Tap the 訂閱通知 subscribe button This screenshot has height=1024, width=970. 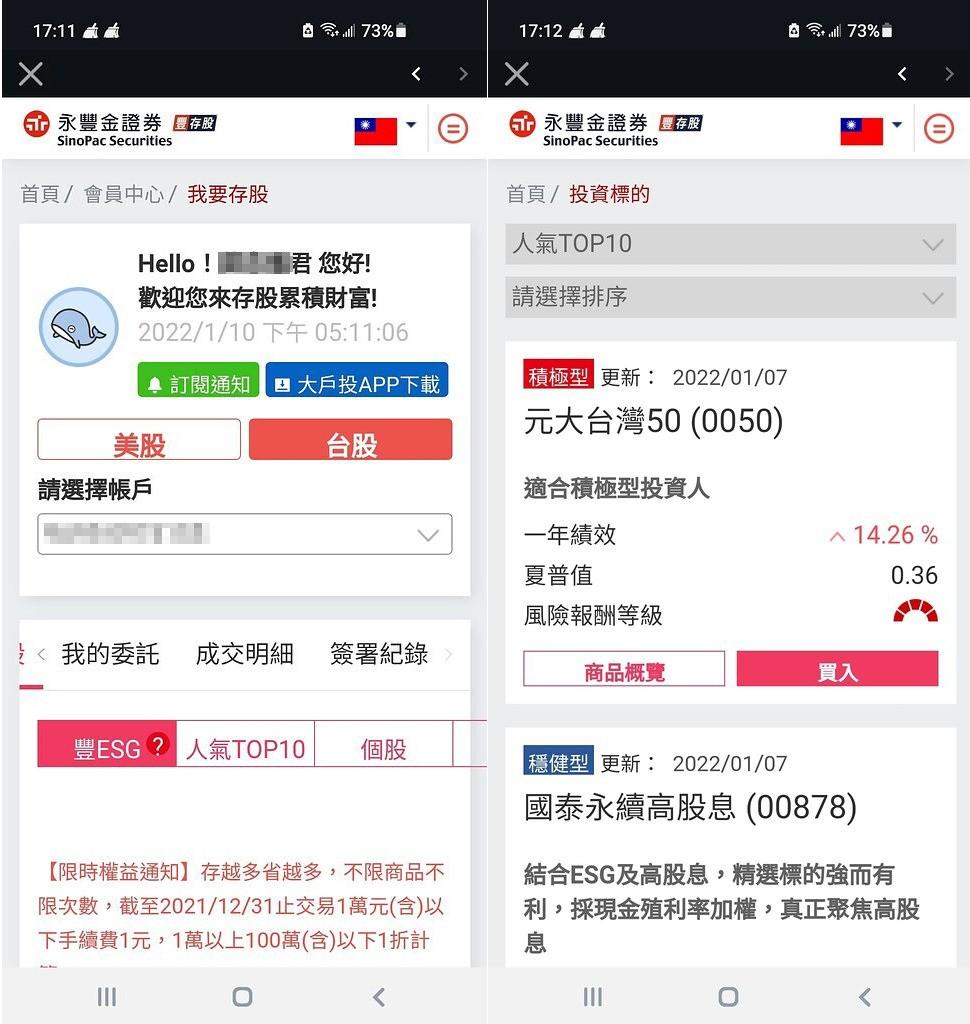click(198, 381)
